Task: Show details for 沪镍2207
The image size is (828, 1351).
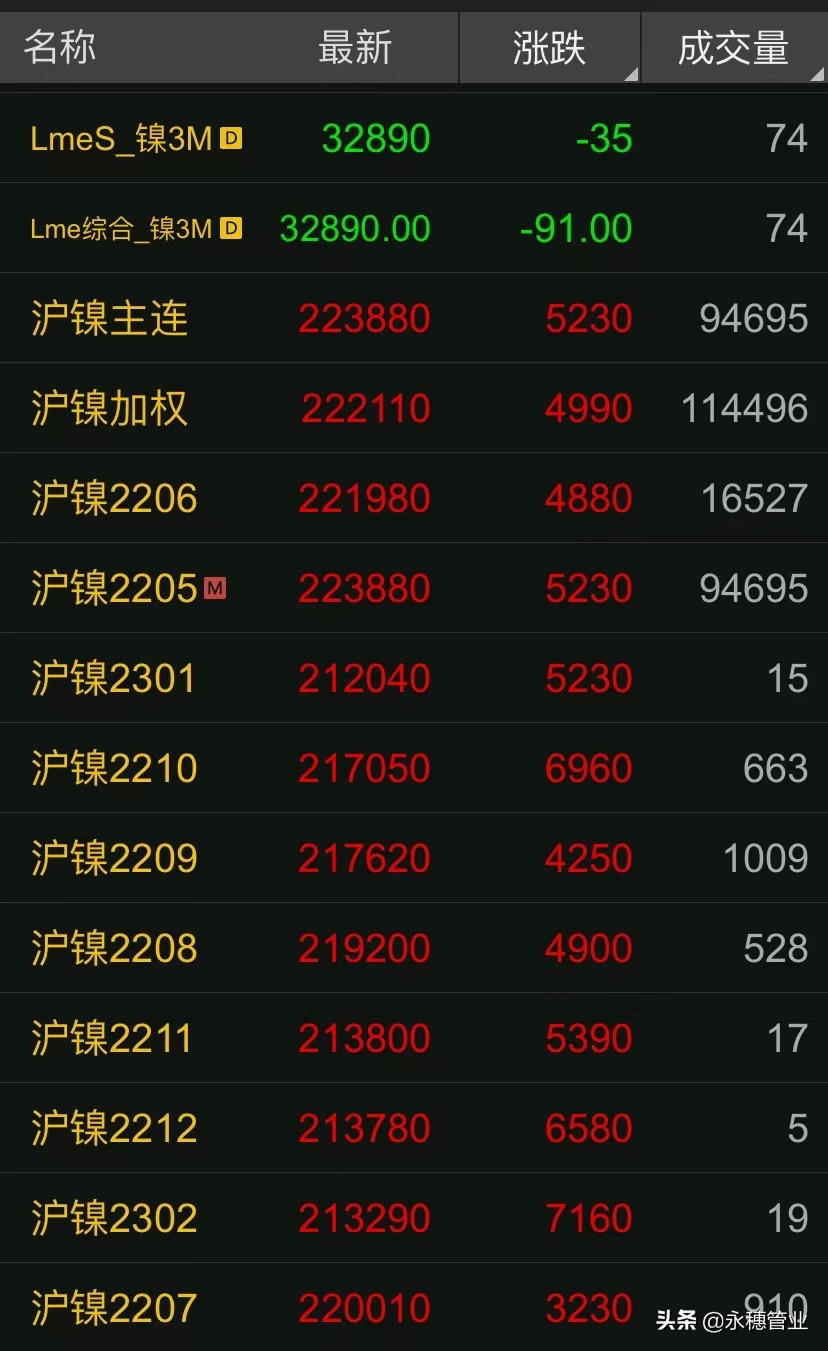Action: tap(414, 1307)
